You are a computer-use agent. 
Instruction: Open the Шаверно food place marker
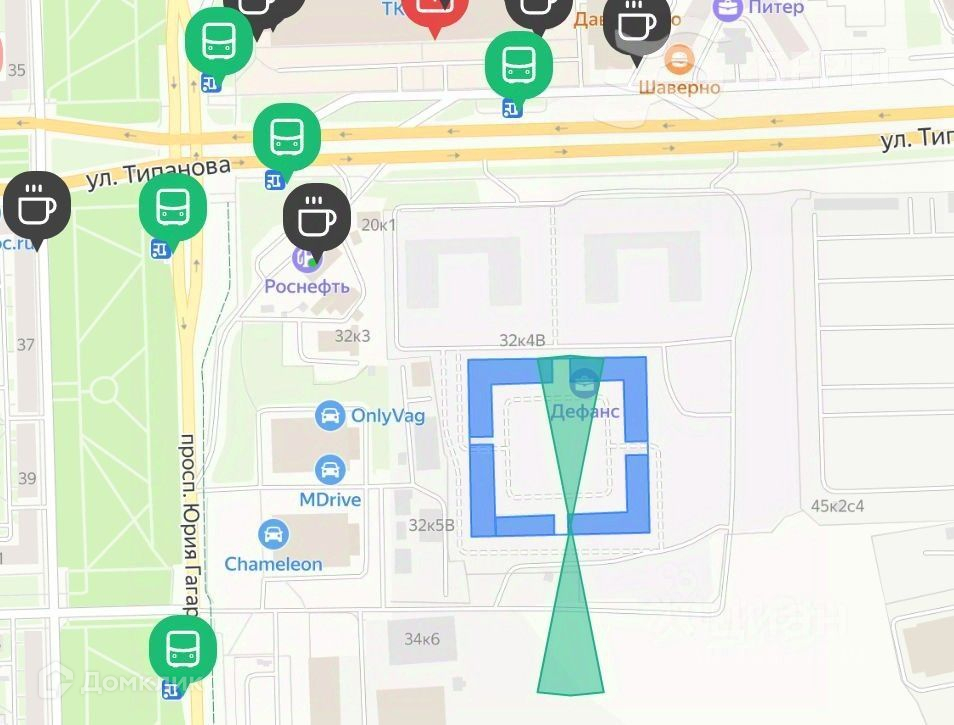point(680,58)
